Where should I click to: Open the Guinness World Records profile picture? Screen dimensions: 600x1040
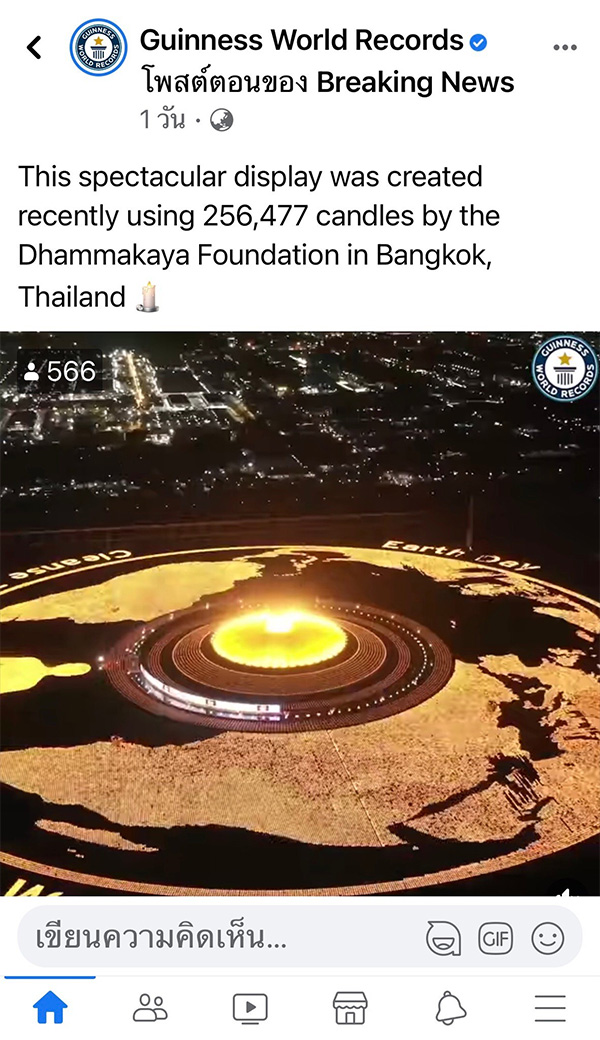[98, 47]
